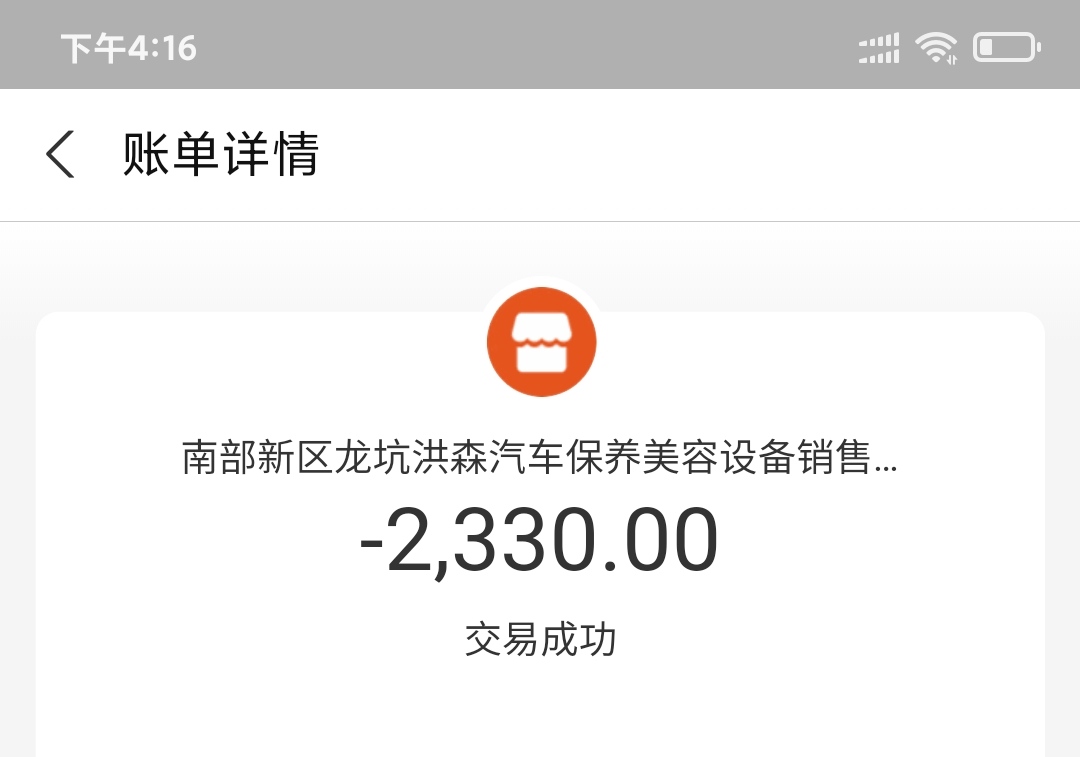This screenshot has height=757, width=1080.
Task: Open the merchant's orange shop icon
Action: [541, 342]
